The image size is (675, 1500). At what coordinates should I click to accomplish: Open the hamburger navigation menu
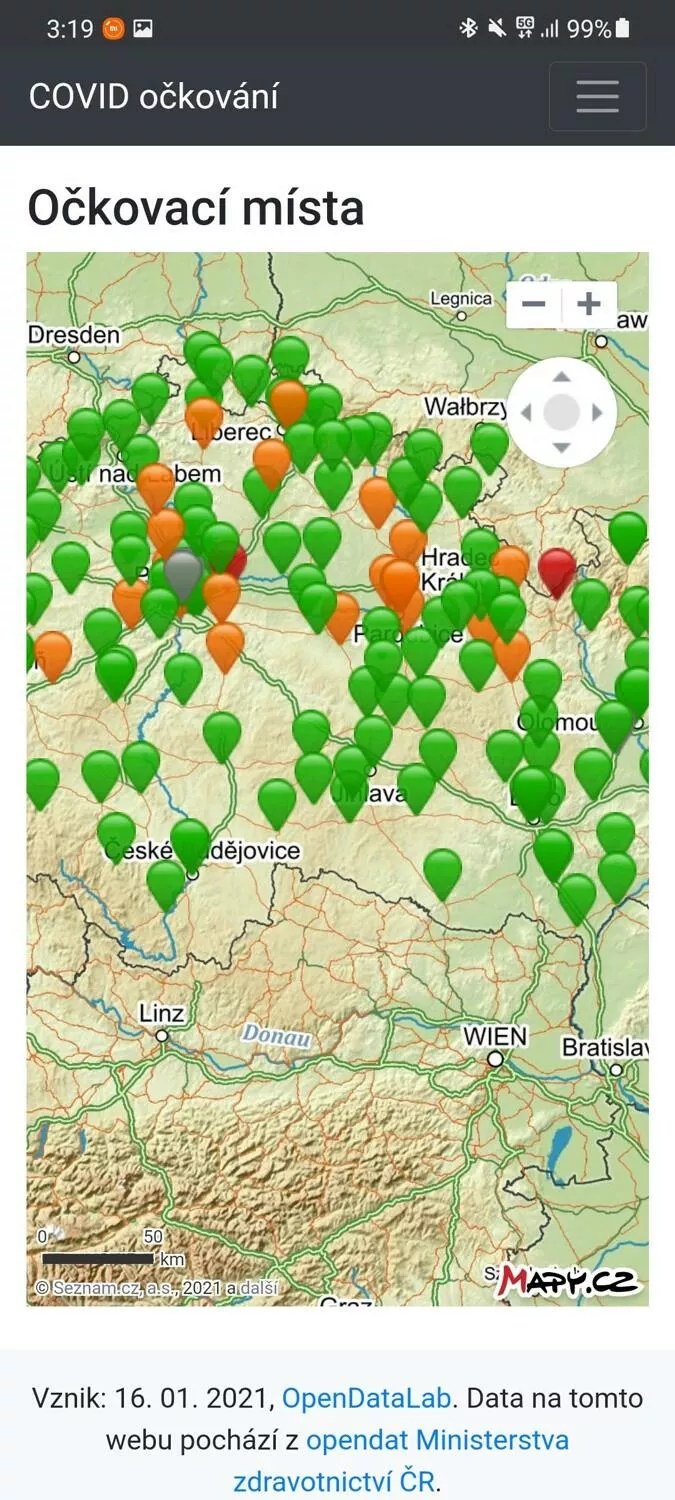point(597,96)
